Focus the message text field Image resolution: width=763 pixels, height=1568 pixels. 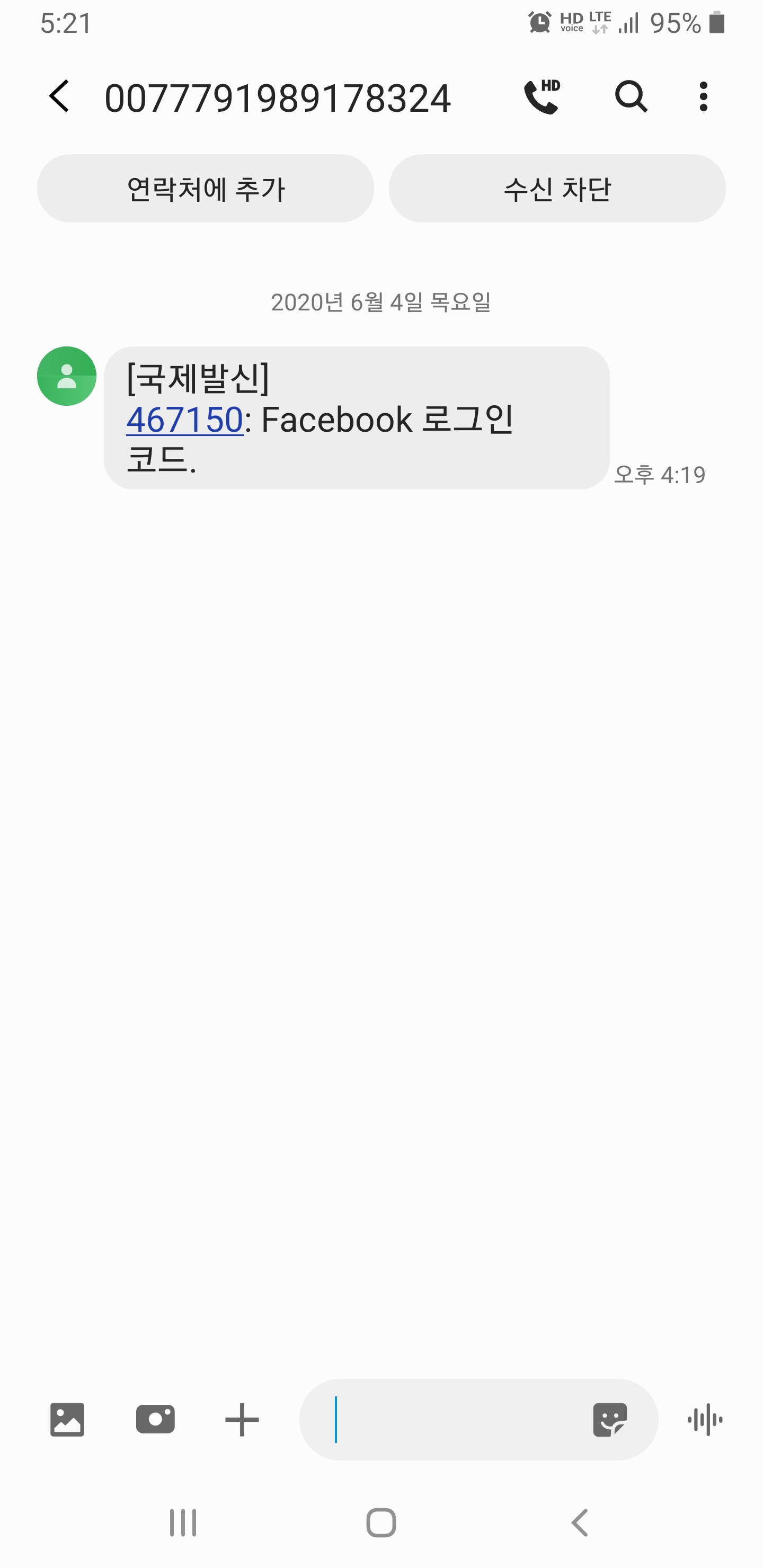(450, 1420)
